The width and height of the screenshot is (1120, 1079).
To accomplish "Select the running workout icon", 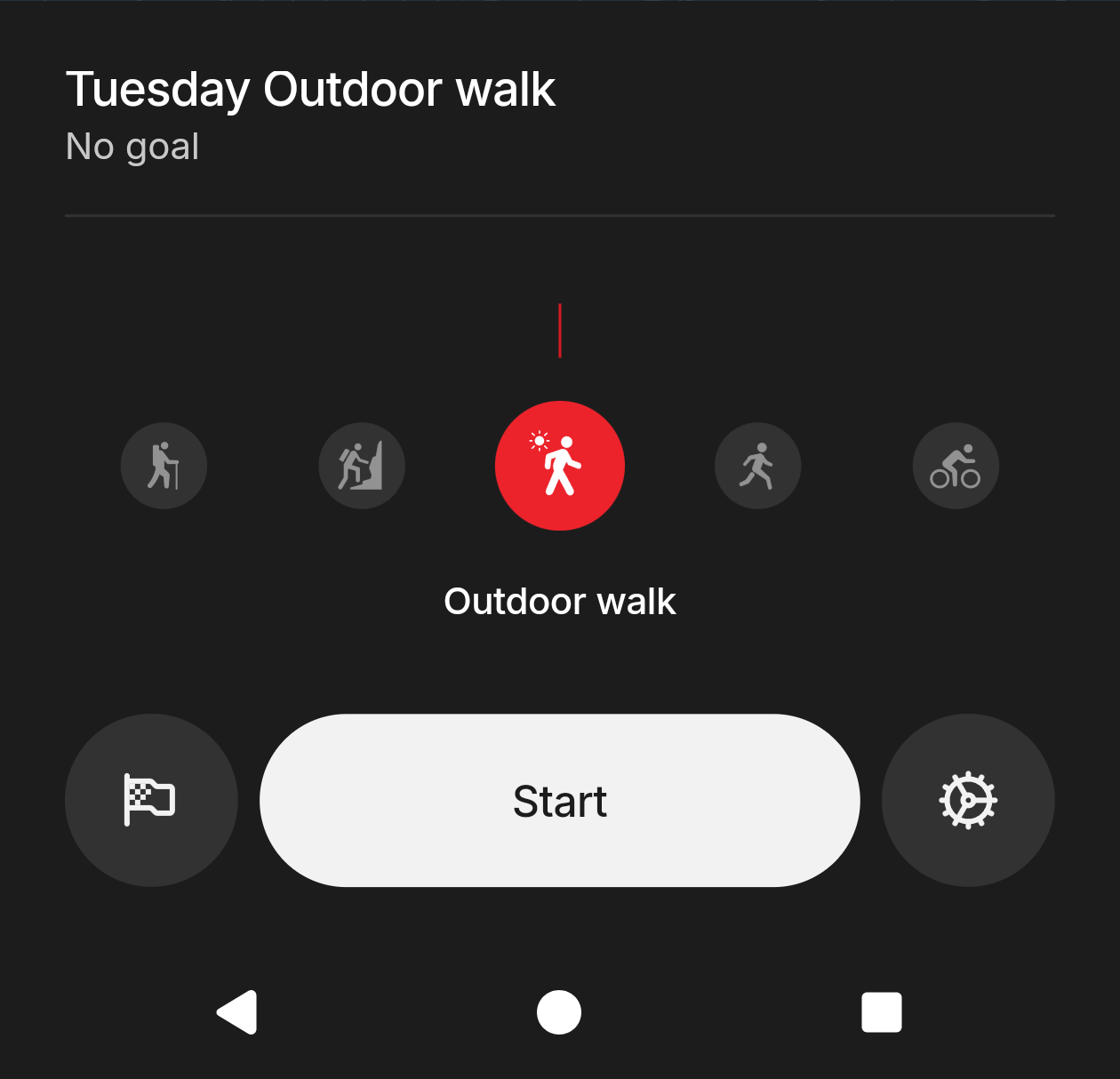I will click(x=757, y=466).
